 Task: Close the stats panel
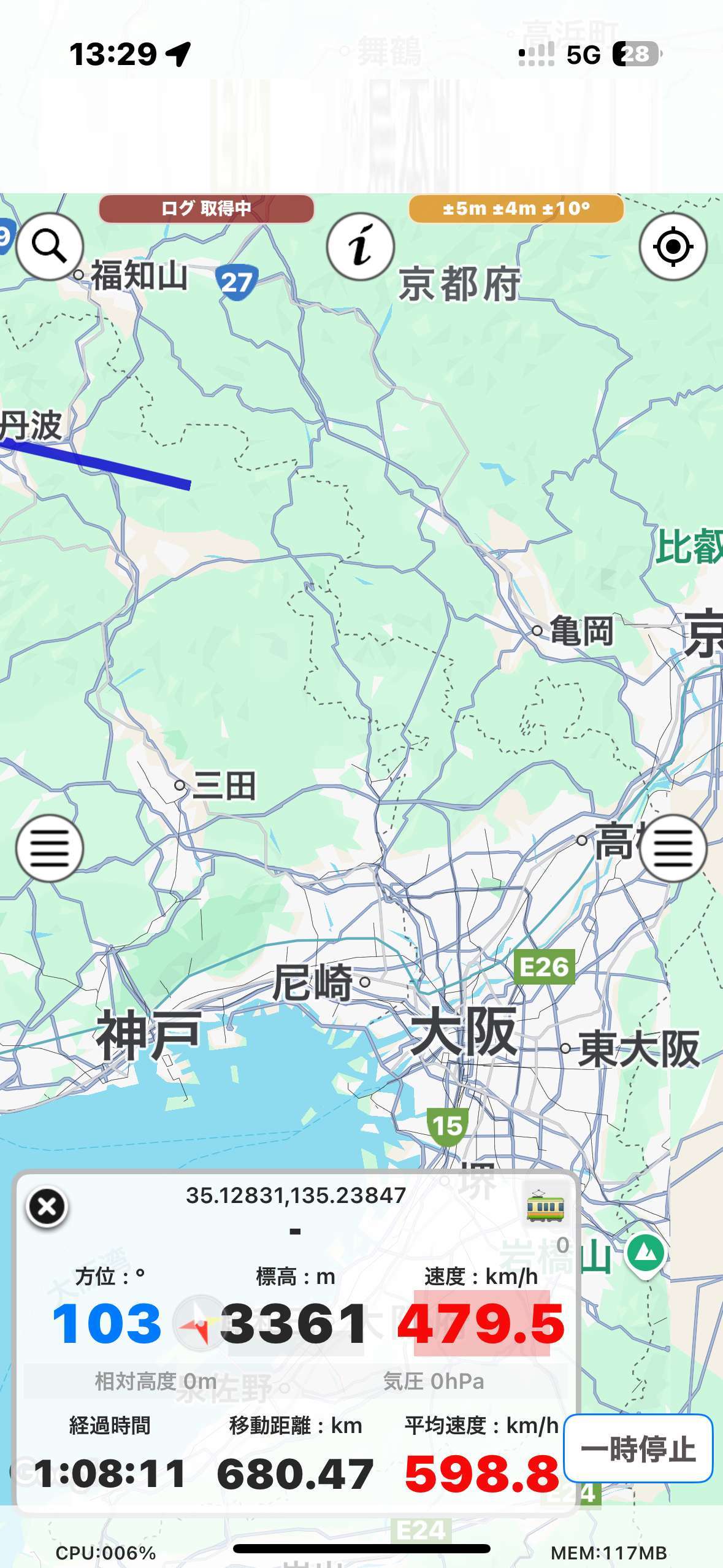[x=47, y=1207]
